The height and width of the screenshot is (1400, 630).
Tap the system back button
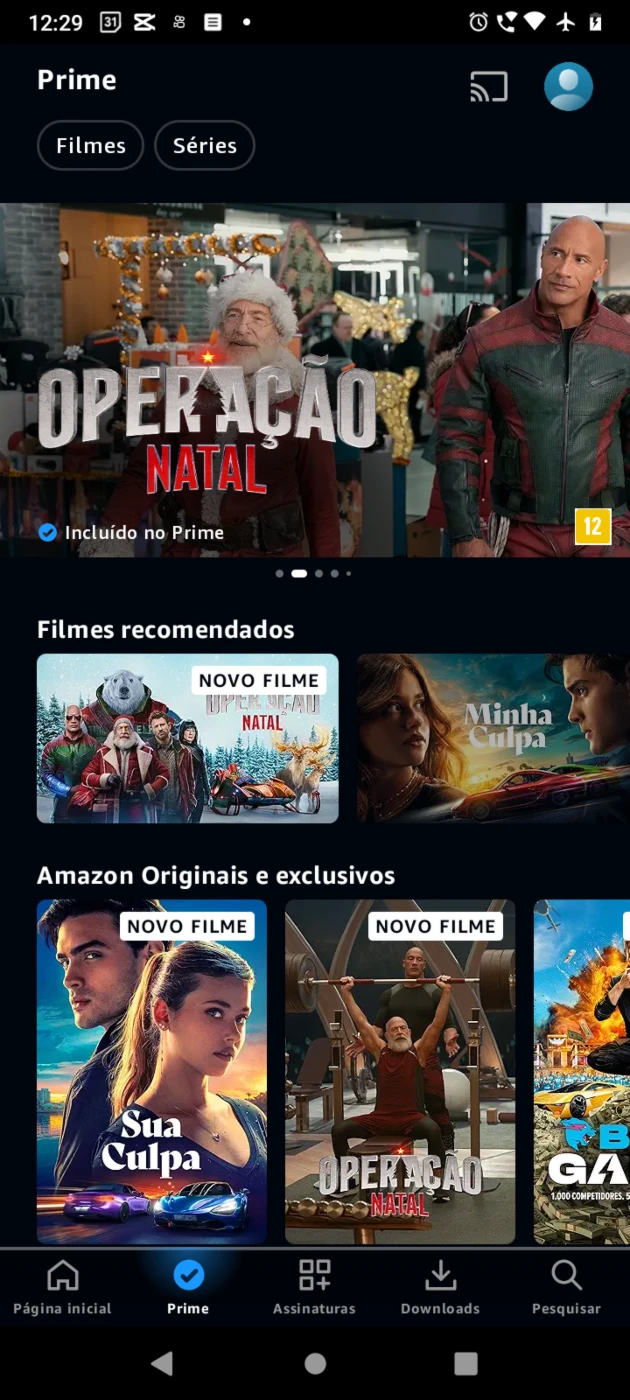162,1363
